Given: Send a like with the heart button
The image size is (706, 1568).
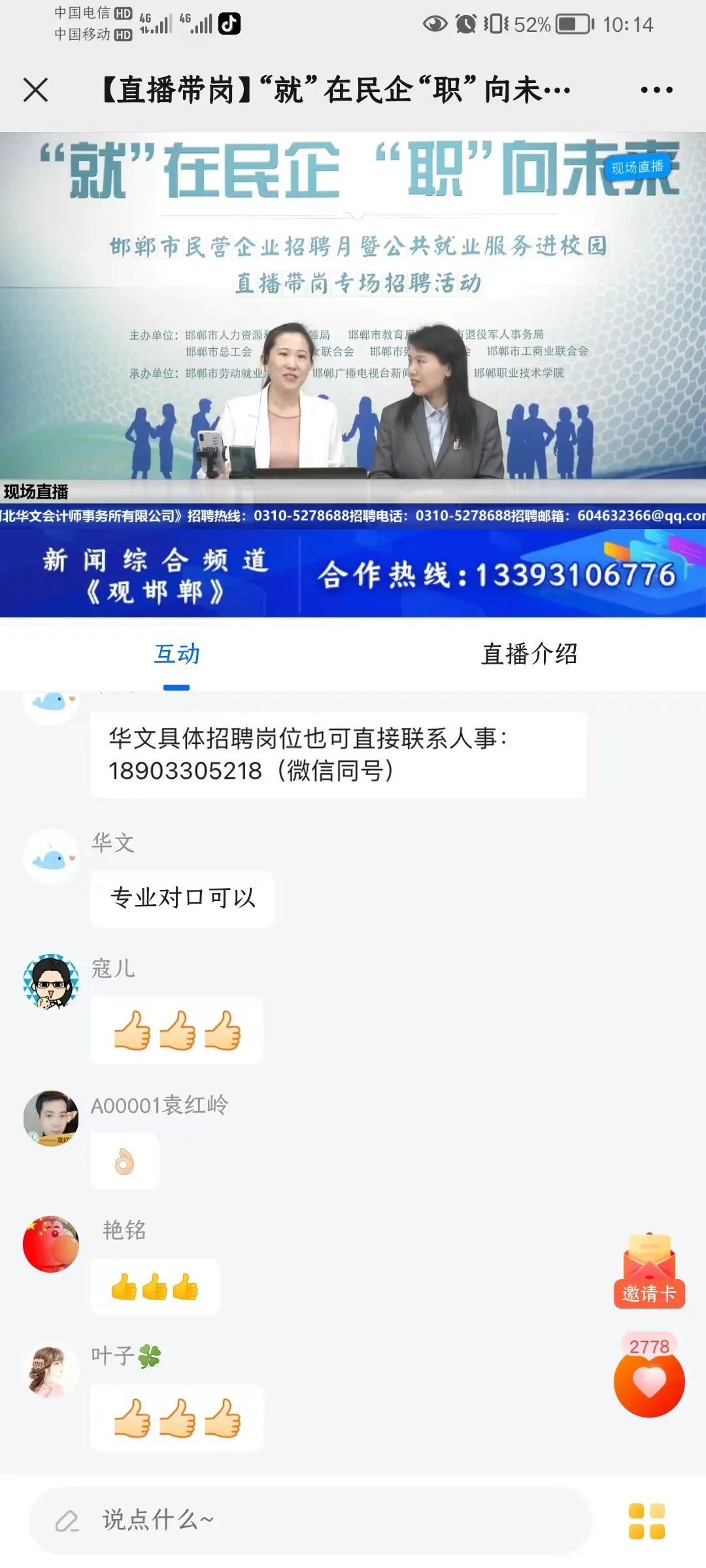Looking at the screenshot, I should click(x=649, y=1382).
